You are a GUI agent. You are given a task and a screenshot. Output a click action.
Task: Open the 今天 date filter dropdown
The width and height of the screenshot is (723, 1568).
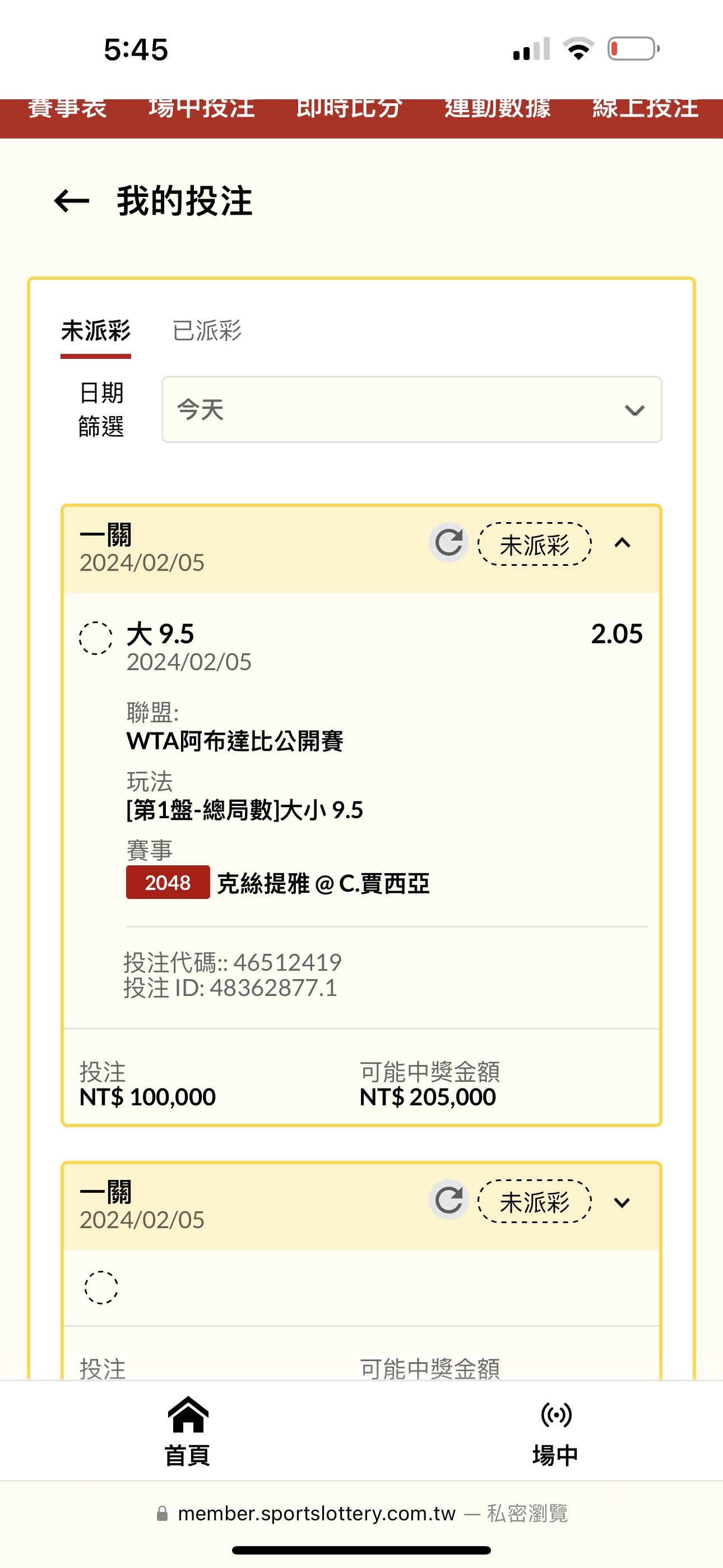coord(411,409)
